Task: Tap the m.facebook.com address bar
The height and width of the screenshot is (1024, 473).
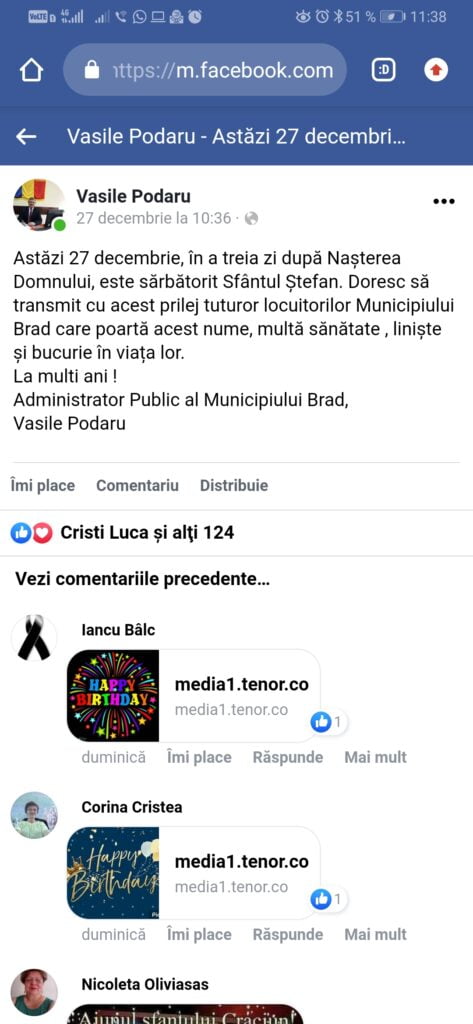Action: pyautogui.click(x=204, y=70)
